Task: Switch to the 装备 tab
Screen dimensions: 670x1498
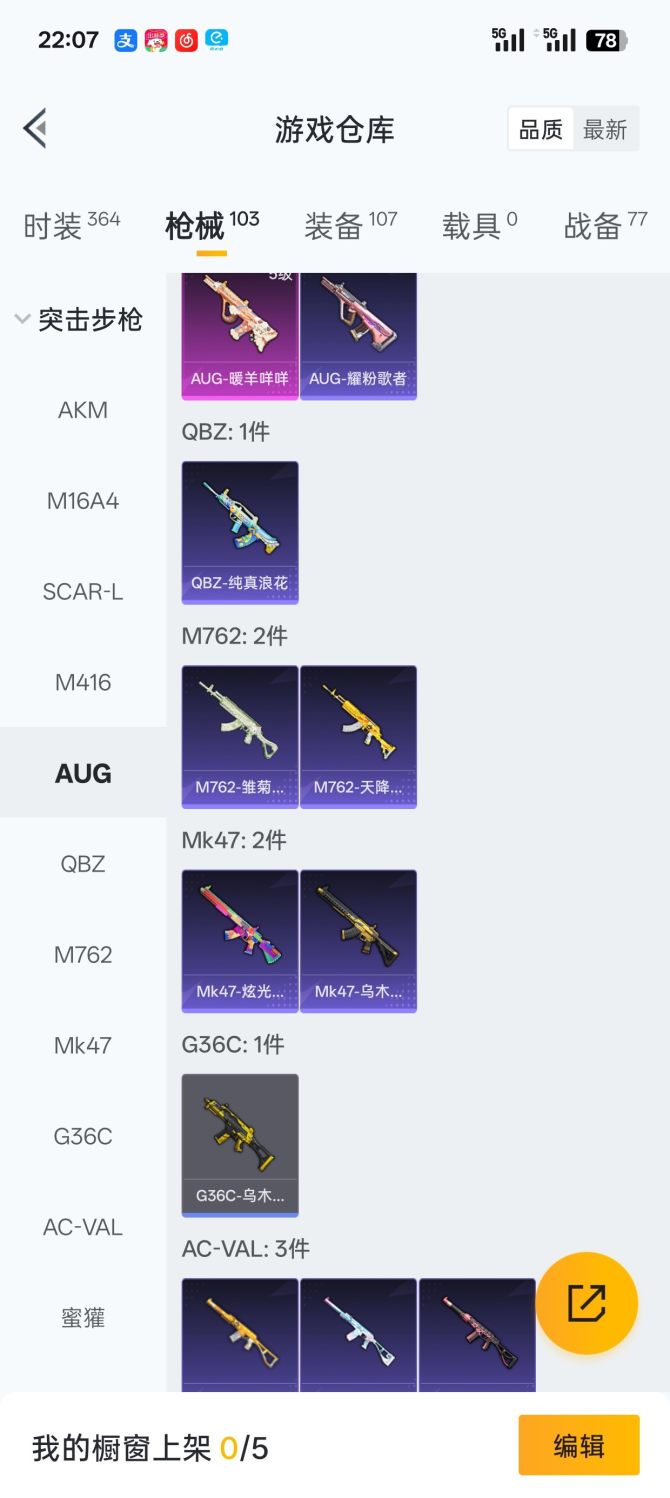Action: pos(350,225)
